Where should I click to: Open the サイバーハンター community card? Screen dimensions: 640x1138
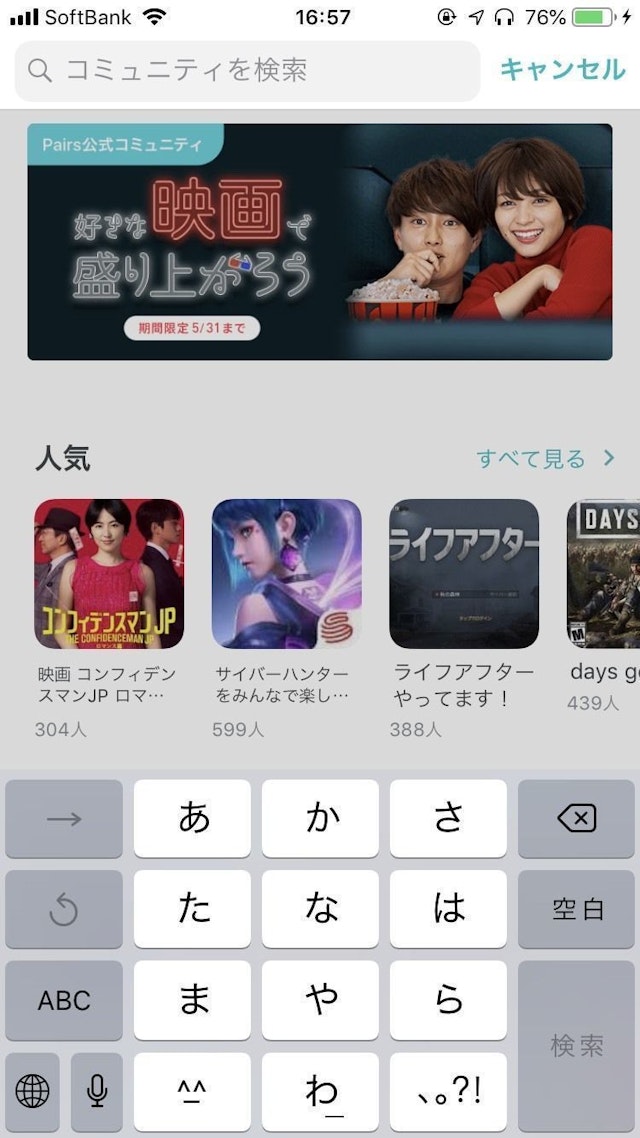pyautogui.click(x=286, y=574)
